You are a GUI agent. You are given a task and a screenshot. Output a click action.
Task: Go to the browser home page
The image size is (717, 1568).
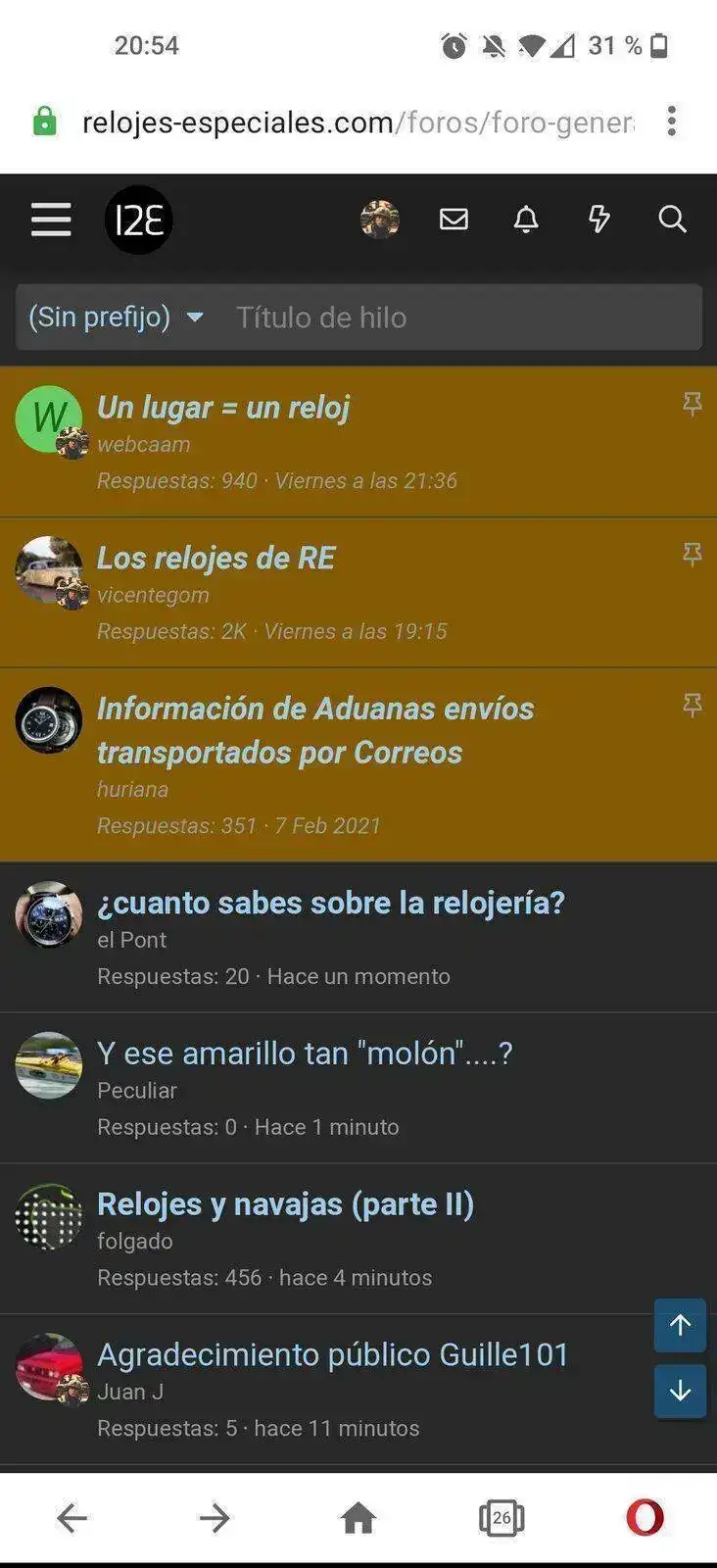pos(358,1518)
